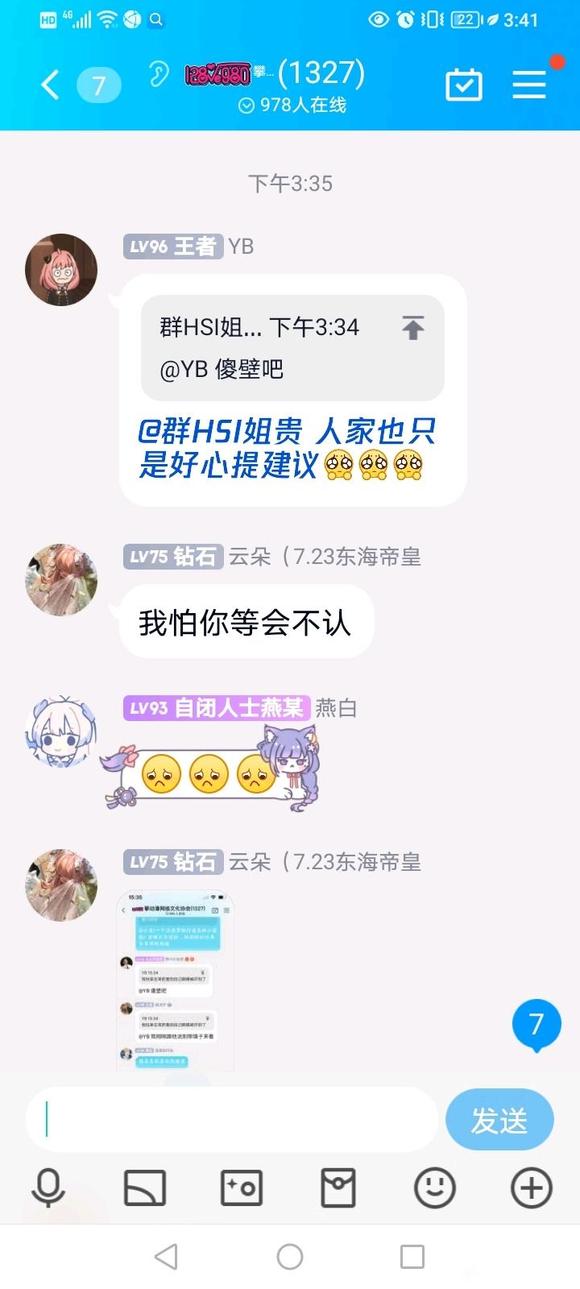
Task: Open the group calendar check-in icon
Action: [464, 85]
